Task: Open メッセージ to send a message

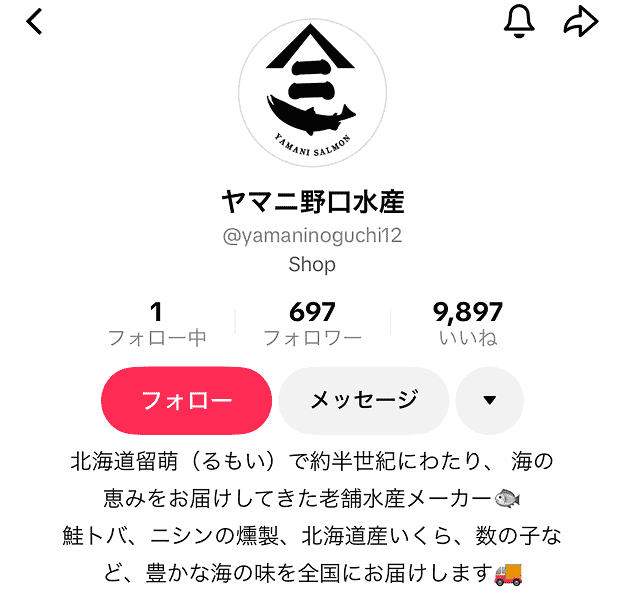Action: click(363, 401)
